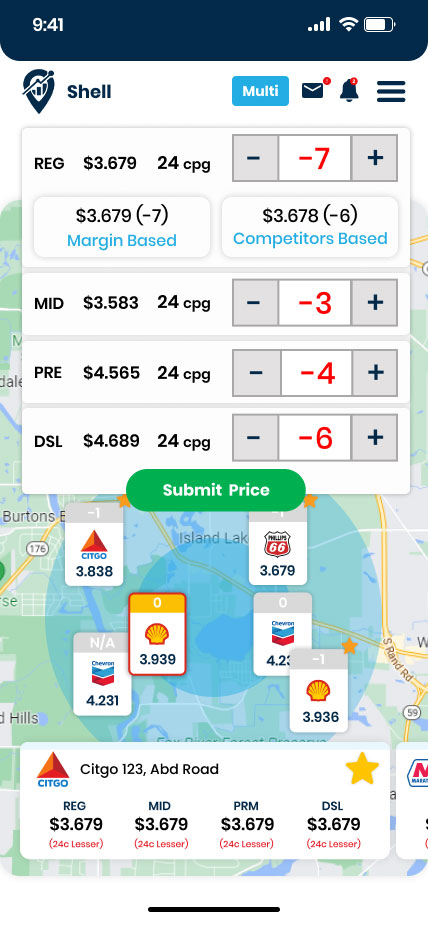This screenshot has width=428, height=926.
Task: Select the Chevron 4.231 map marker
Action: tap(102, 674)
